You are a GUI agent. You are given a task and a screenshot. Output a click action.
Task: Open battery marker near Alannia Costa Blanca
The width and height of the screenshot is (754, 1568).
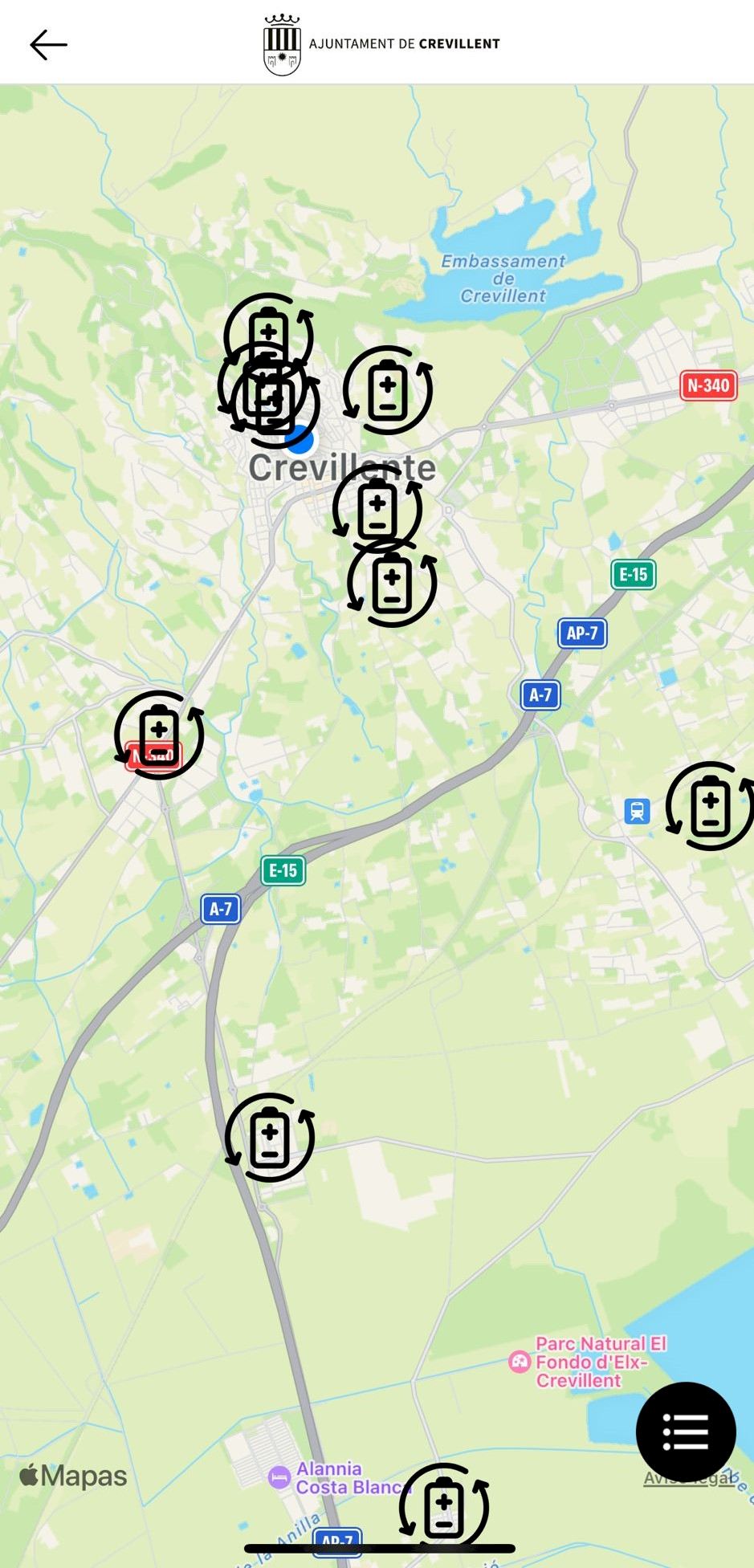(x=443, y=1506)
